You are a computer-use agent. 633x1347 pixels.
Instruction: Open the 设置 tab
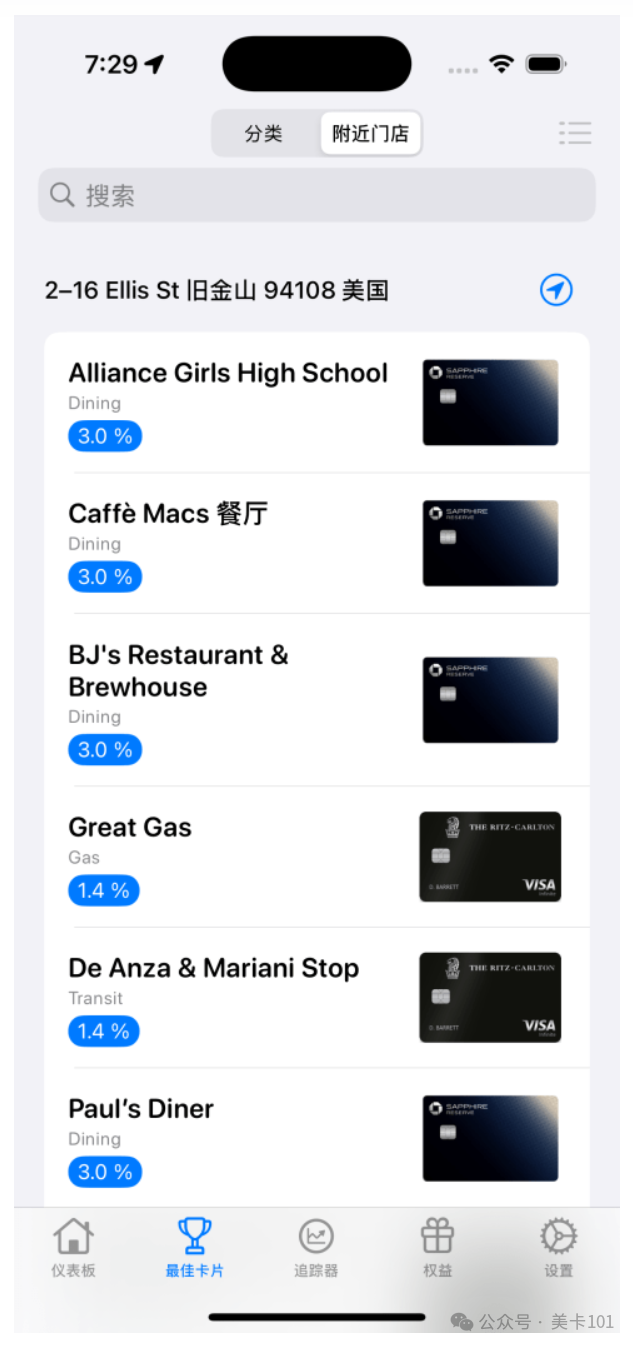pos(558,1248)
